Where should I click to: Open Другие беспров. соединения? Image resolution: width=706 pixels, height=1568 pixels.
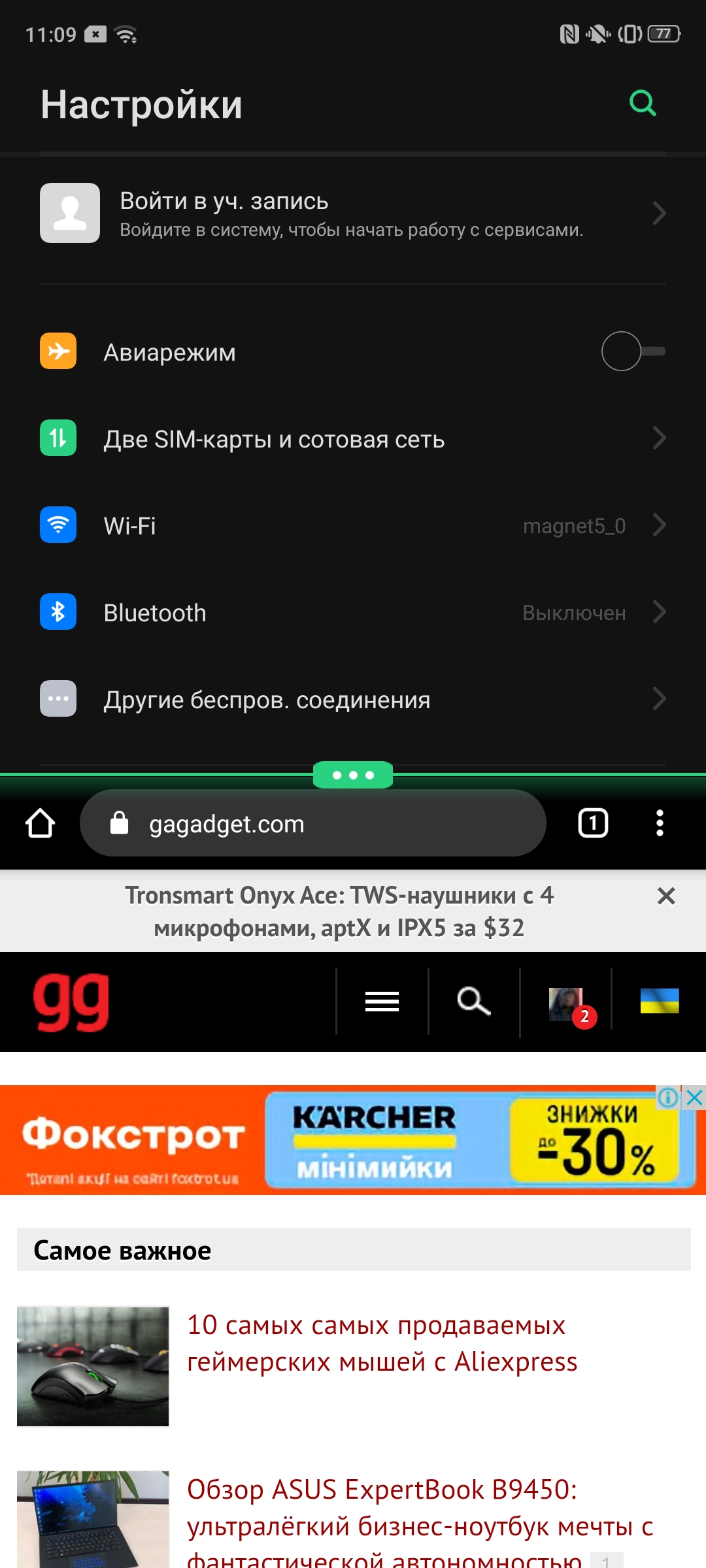click(353, 700)
